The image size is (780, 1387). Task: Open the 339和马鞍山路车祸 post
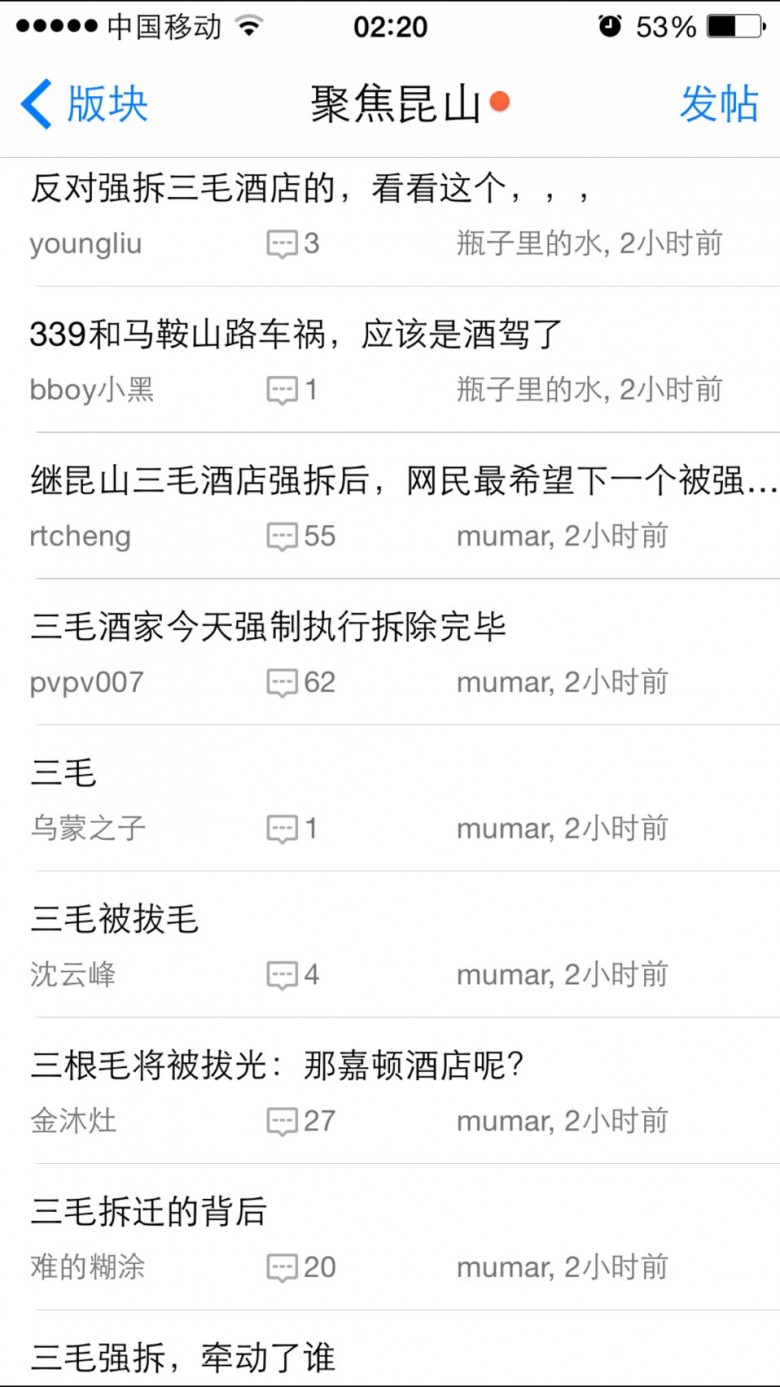[390, 360]
